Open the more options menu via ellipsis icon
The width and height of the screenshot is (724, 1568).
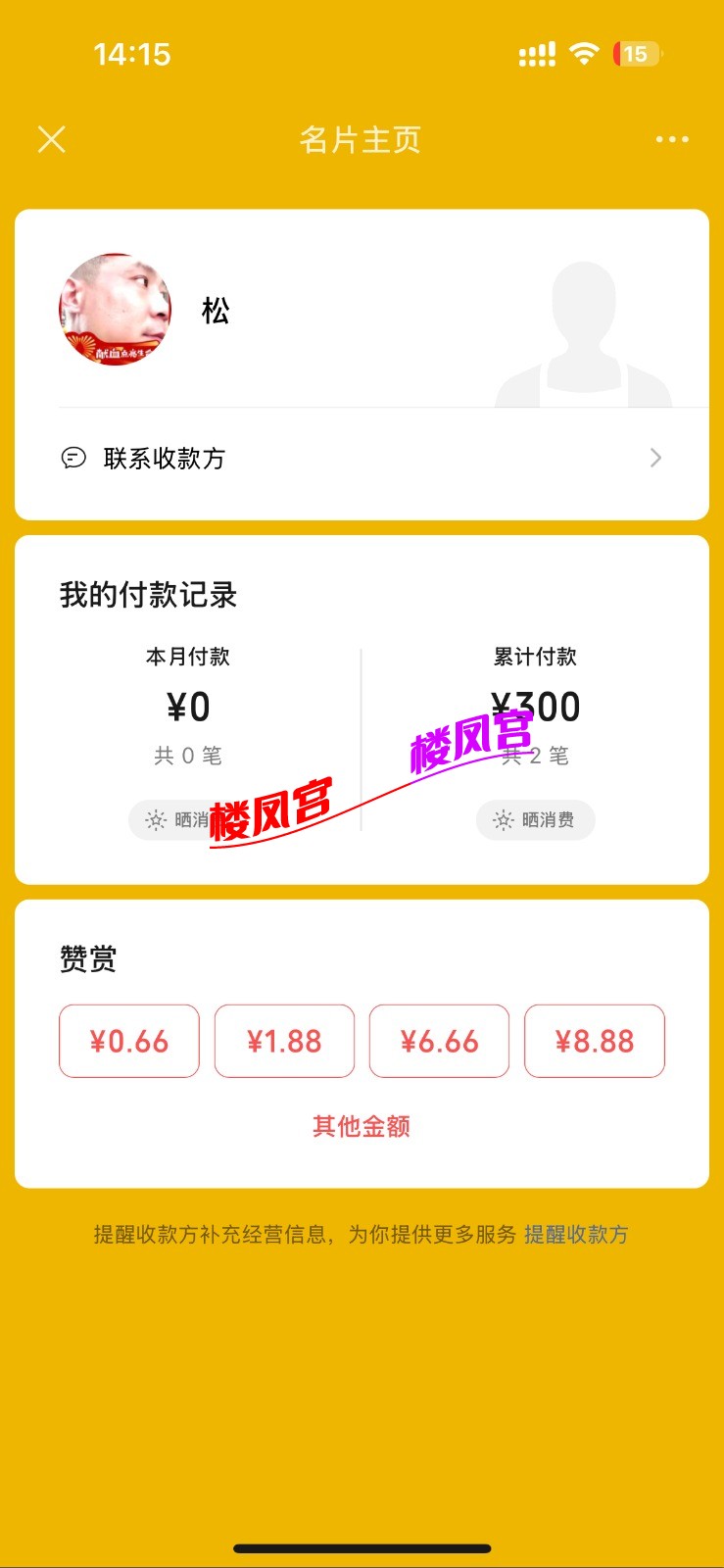click(x=670, y=139)
